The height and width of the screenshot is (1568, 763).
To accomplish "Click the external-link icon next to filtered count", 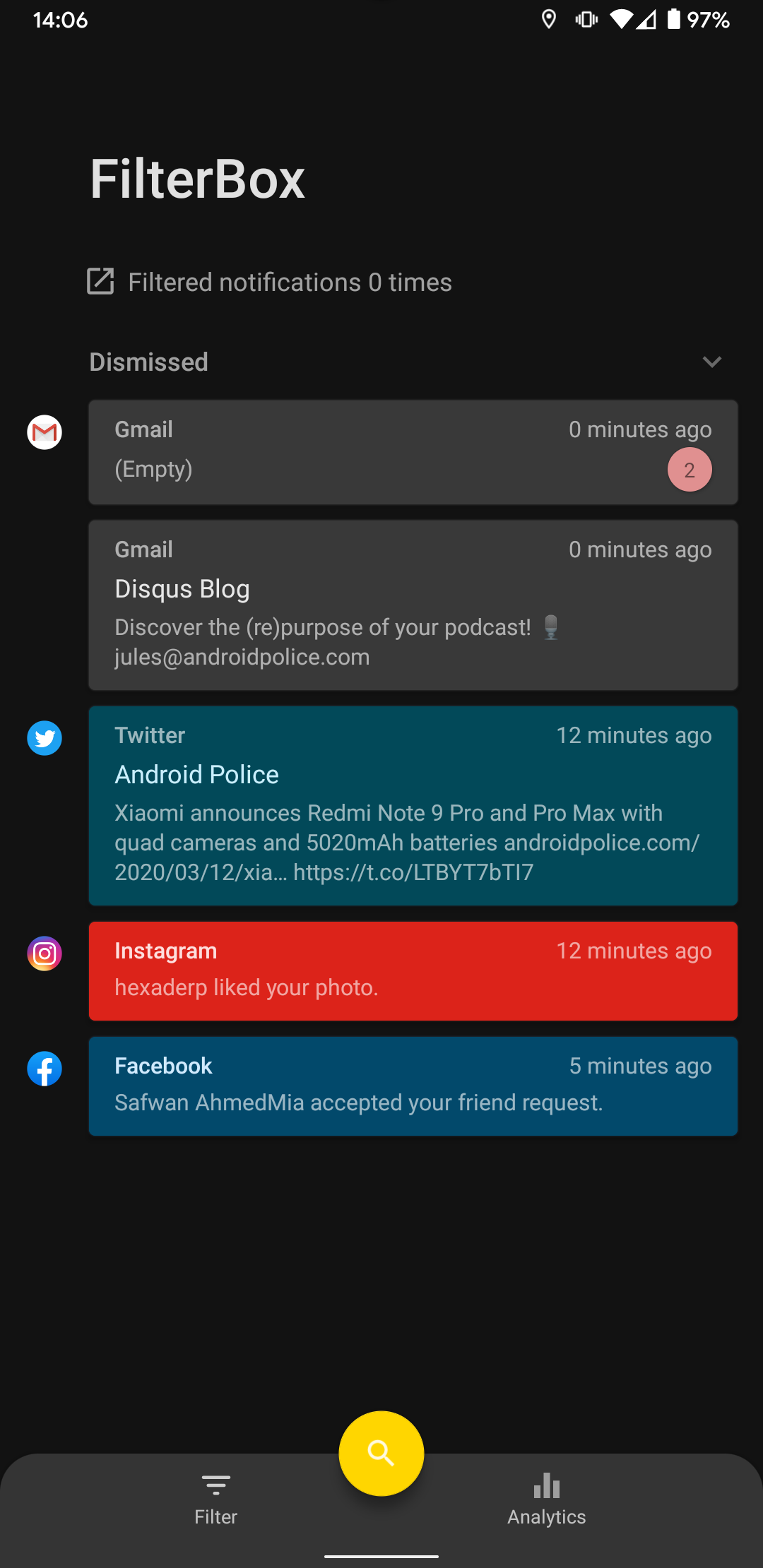I will tap(101, 281).
